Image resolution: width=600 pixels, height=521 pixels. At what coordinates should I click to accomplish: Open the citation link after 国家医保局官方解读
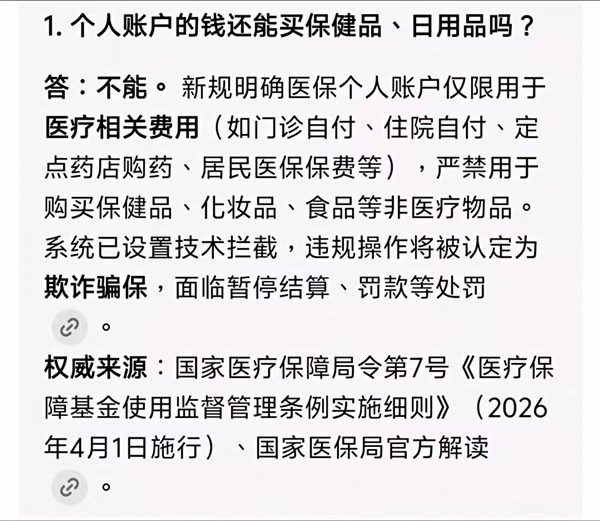point(70,487)
